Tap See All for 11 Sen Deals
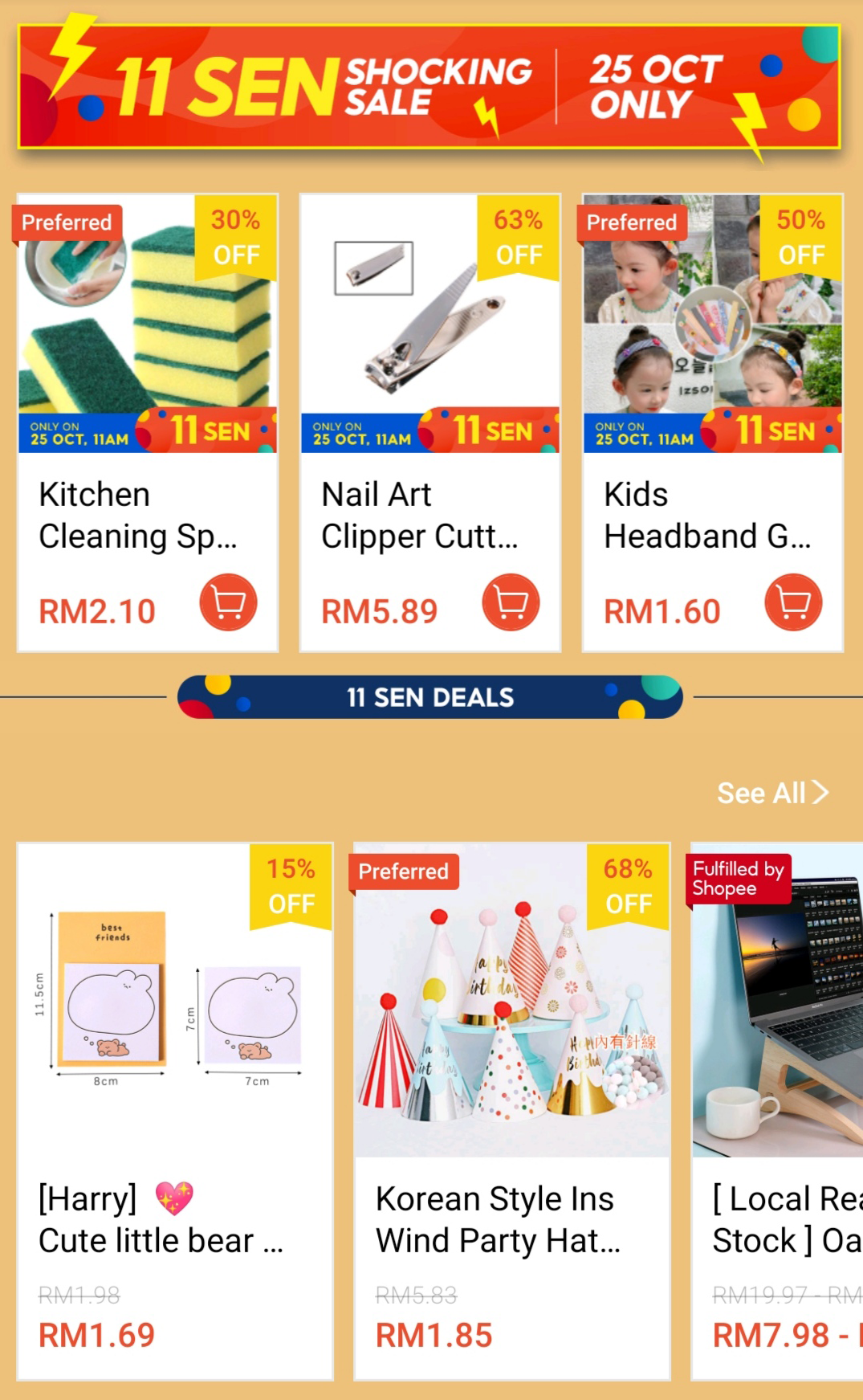This screenshot has height=1400, width=863. (771, 793)
